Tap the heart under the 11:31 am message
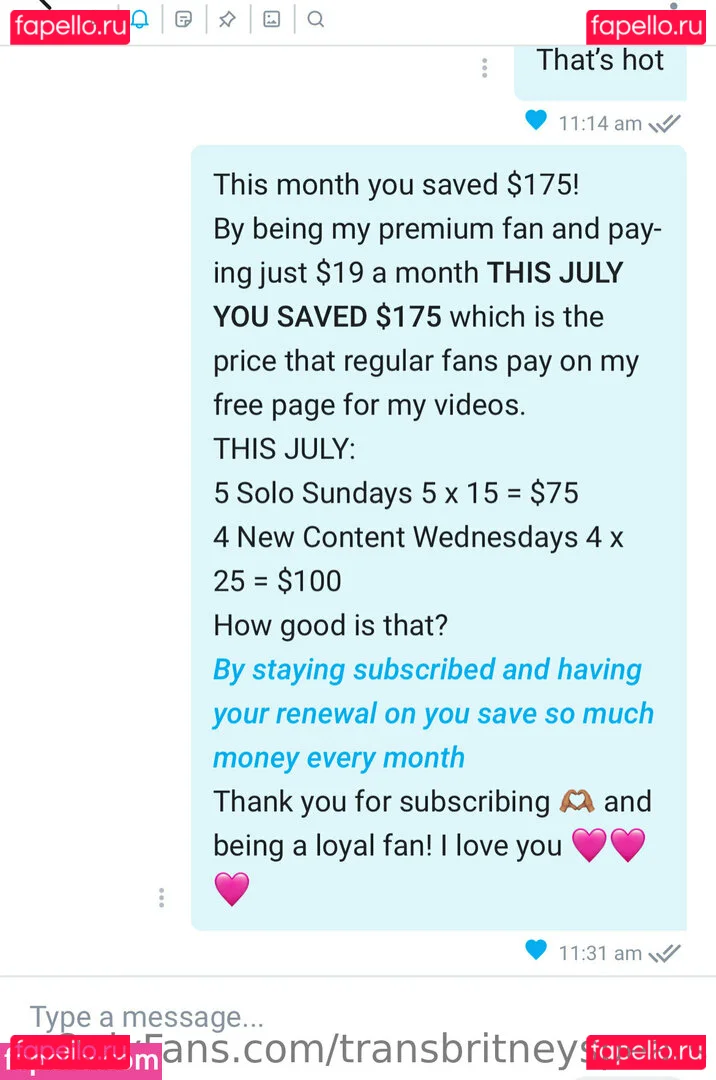 coord(536,950)
